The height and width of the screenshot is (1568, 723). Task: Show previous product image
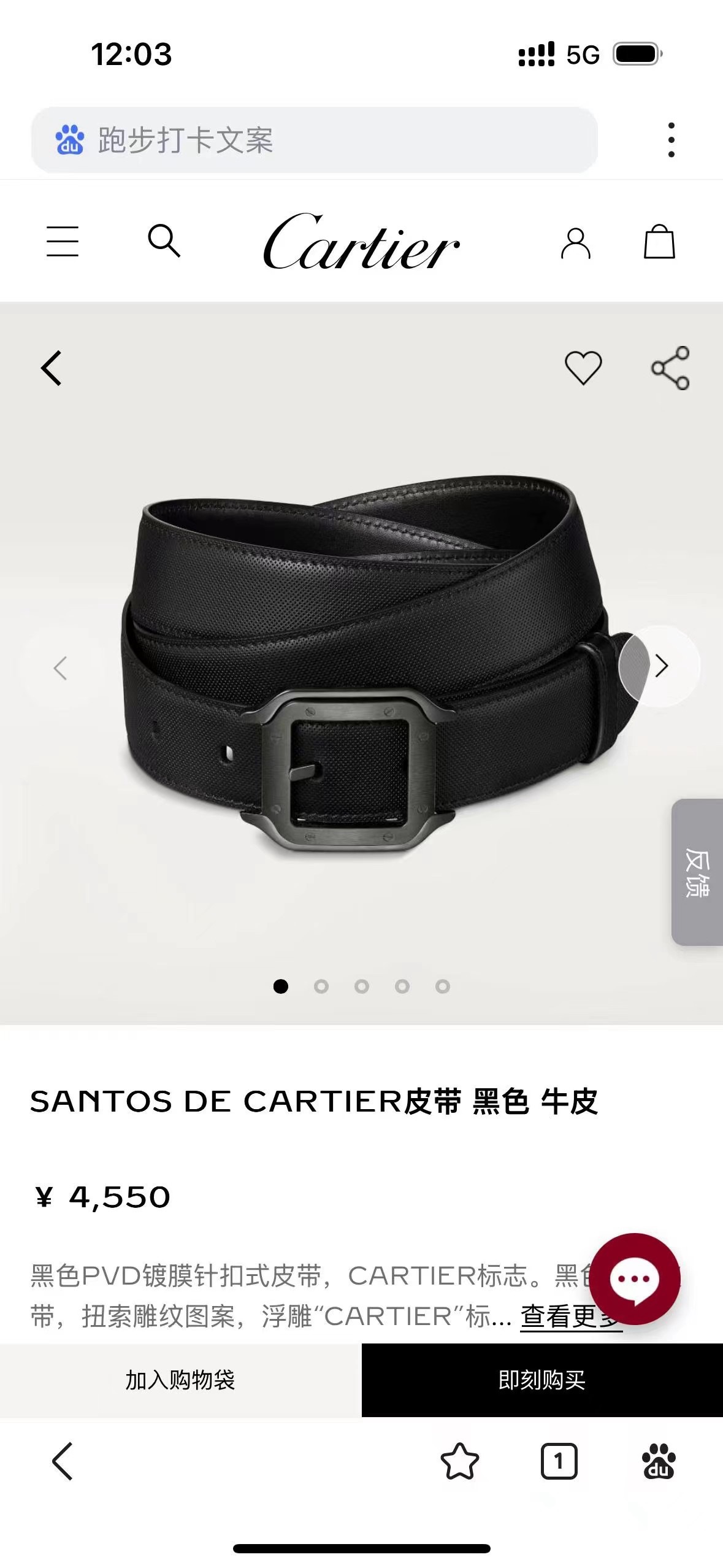60,667
